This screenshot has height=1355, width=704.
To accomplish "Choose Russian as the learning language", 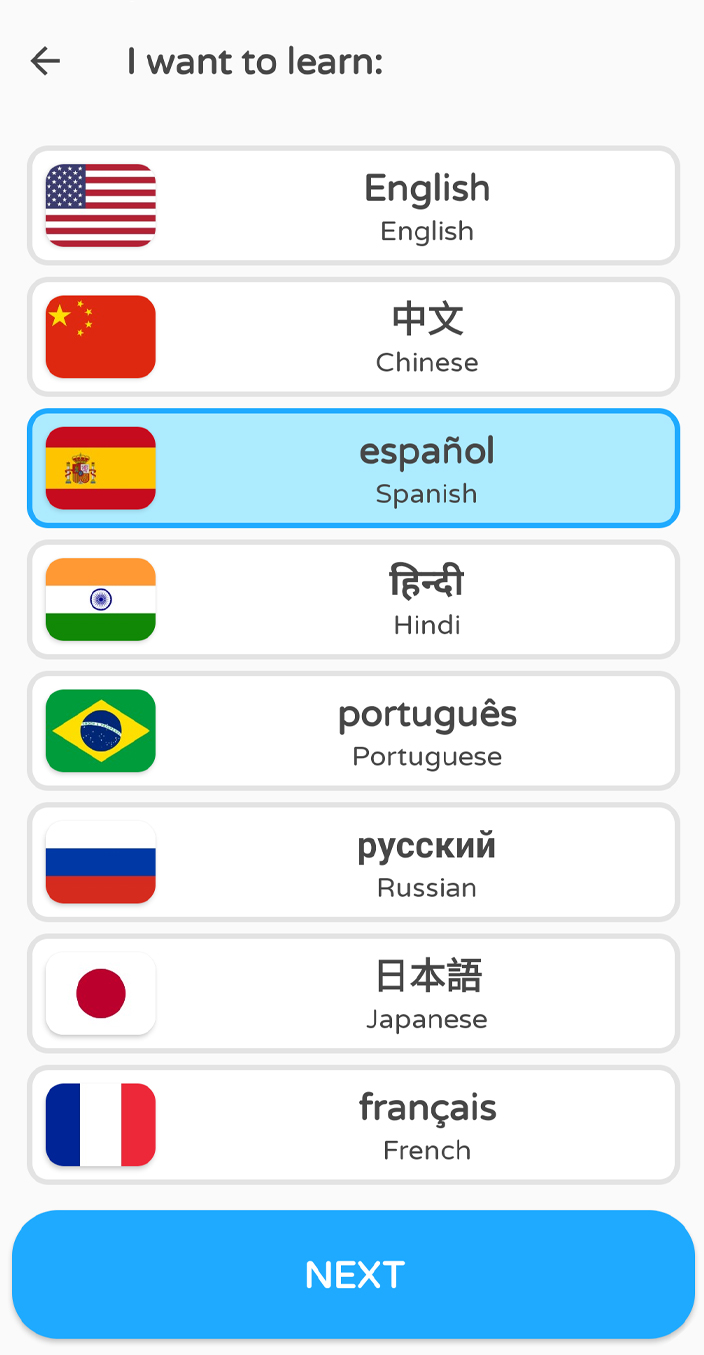I will click(x=353, y=862).
